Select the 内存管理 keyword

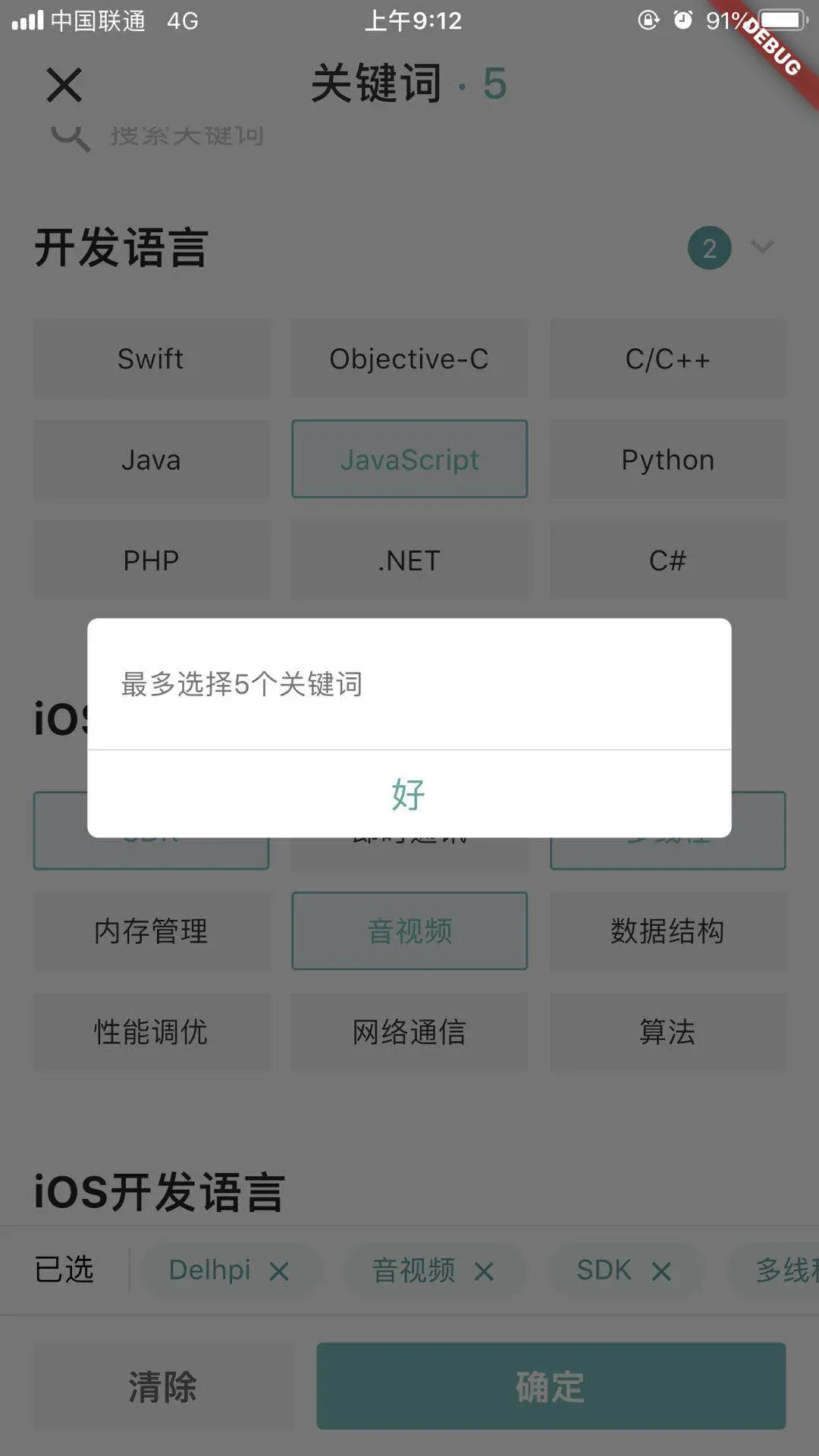[x=151, y=931]
